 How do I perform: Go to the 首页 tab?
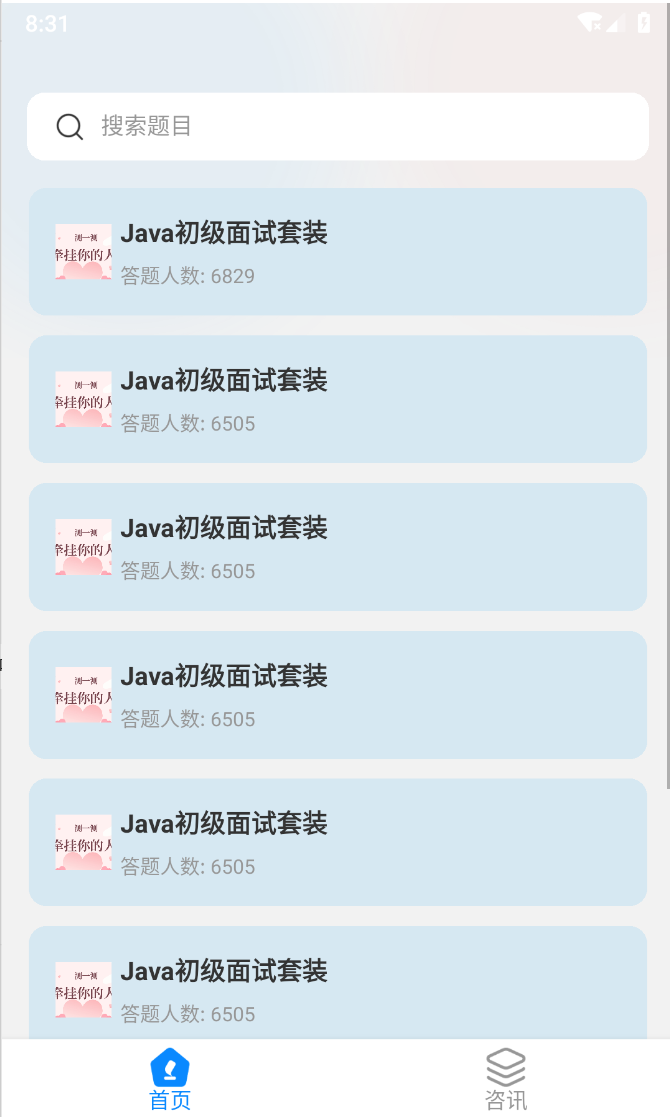(170, 1079)
